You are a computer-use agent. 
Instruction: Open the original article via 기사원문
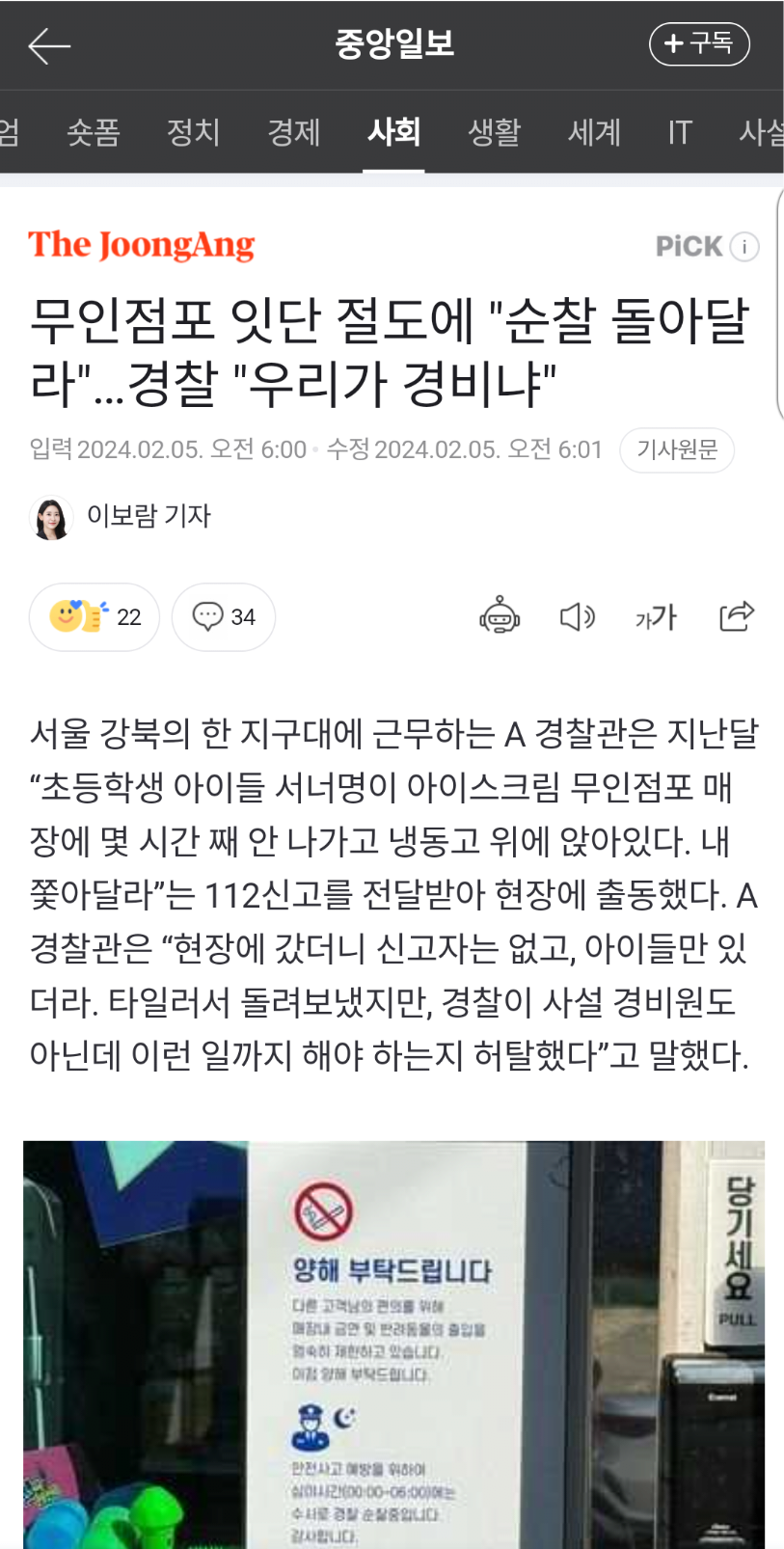[x=677, y=450]
